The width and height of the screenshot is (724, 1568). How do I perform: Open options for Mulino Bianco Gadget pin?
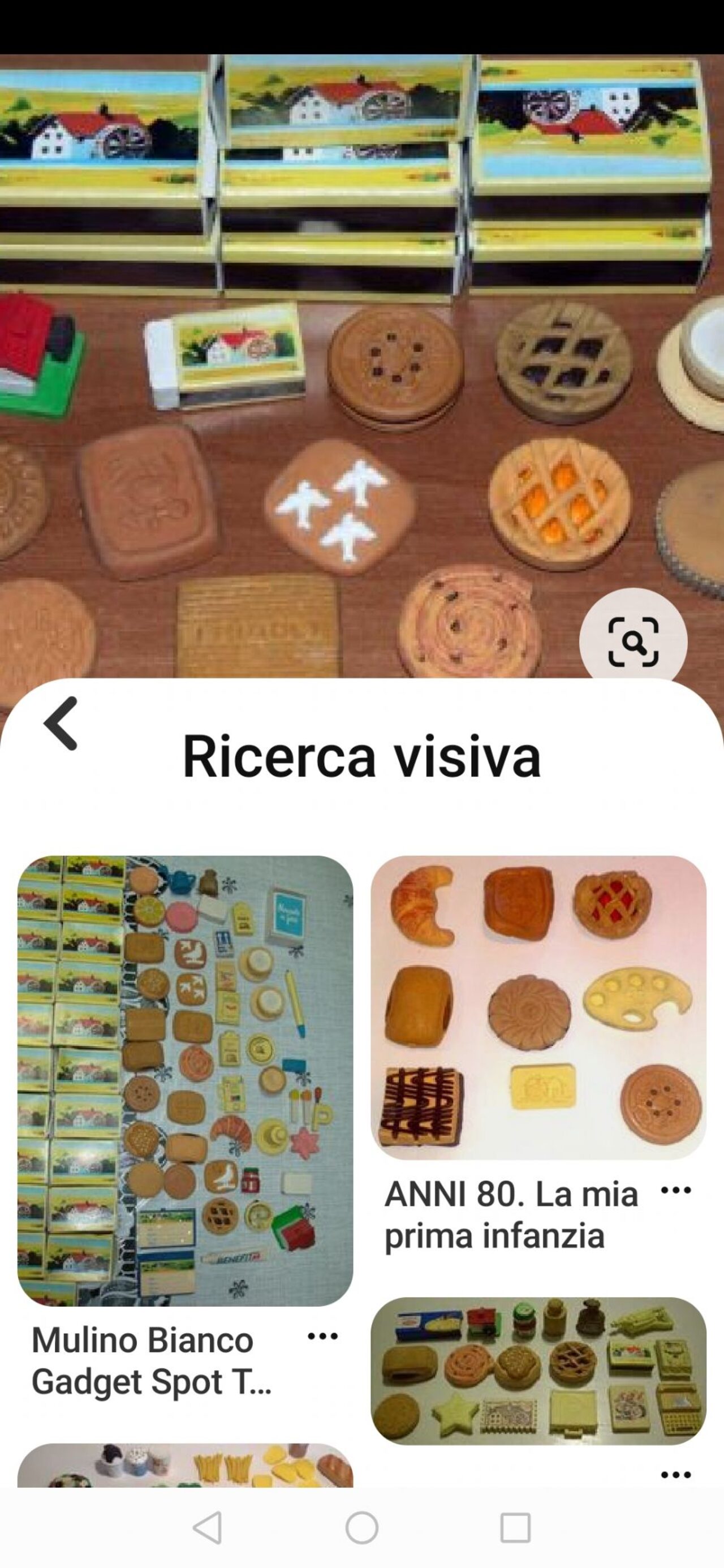coord(322,1336)
